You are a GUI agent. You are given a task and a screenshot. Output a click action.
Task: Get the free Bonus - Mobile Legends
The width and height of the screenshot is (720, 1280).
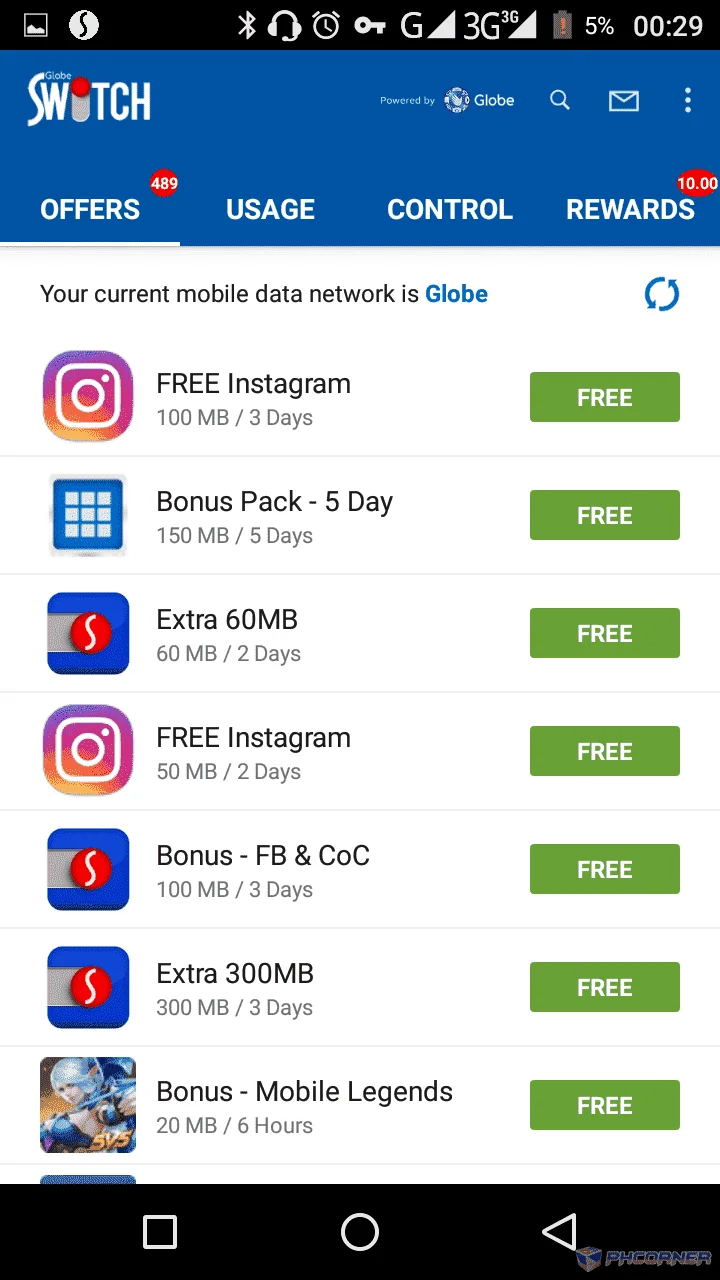[605, 1105]
